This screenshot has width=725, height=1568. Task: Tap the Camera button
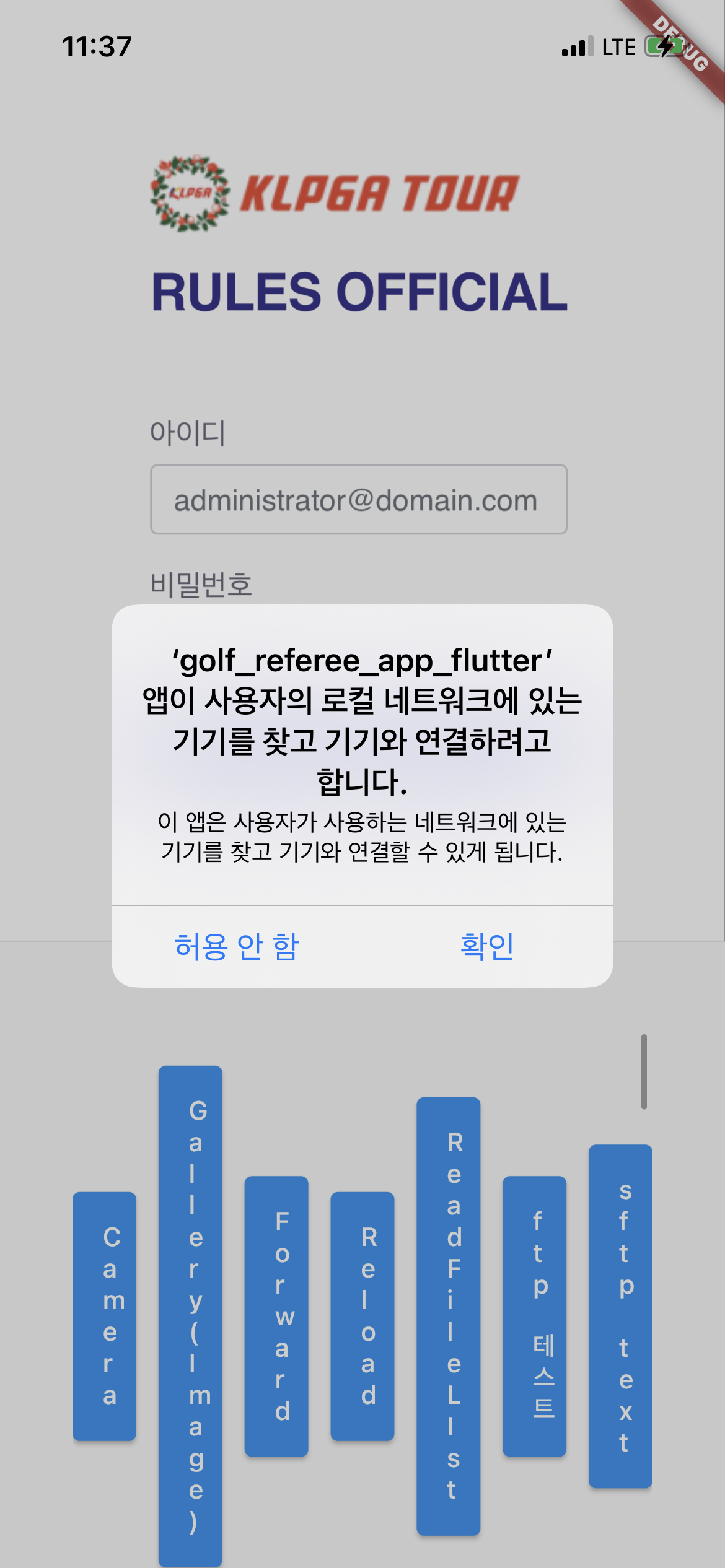coord(104,1316)
